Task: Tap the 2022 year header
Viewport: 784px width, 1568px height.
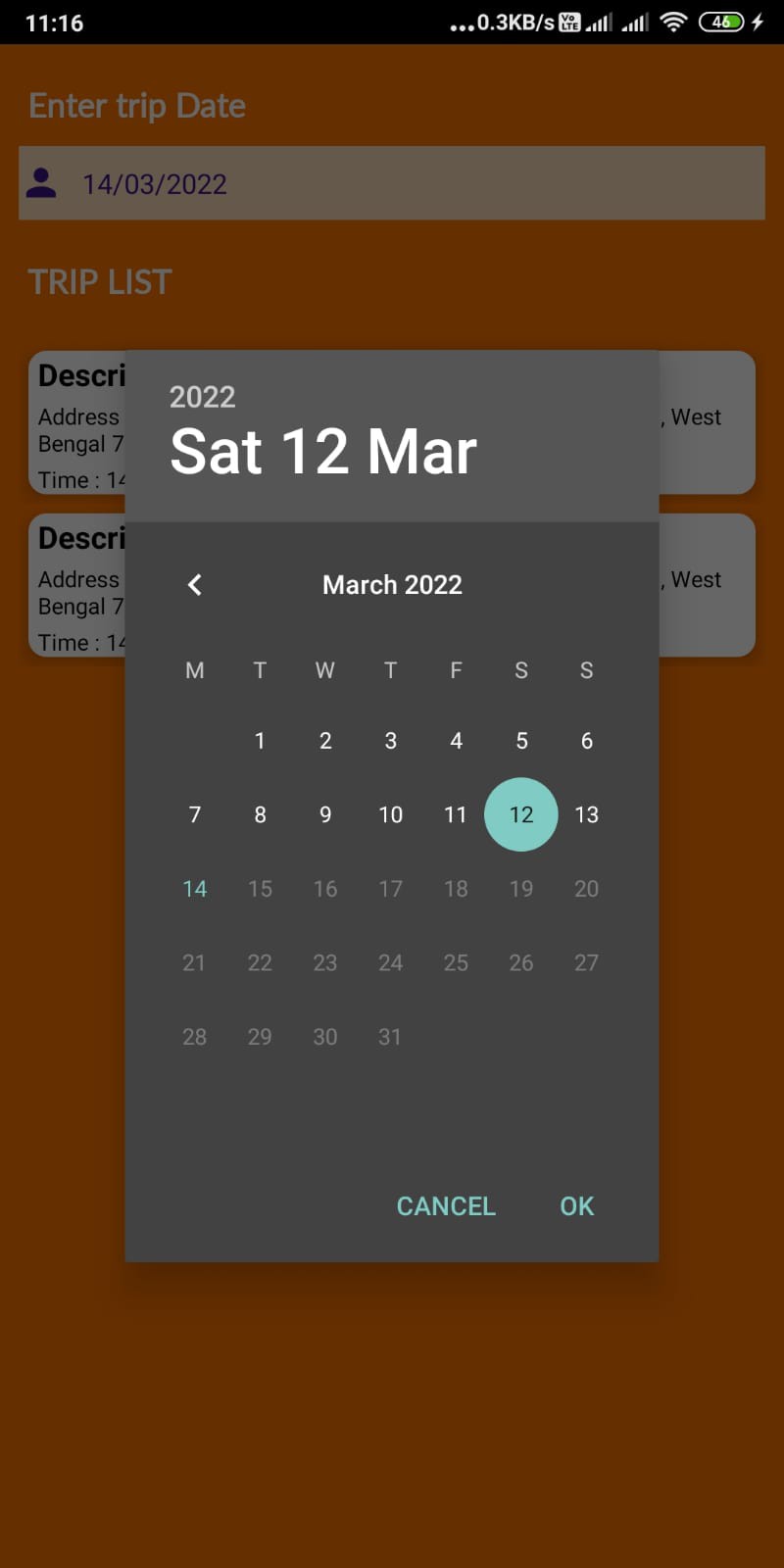Action: coord(203,397)
